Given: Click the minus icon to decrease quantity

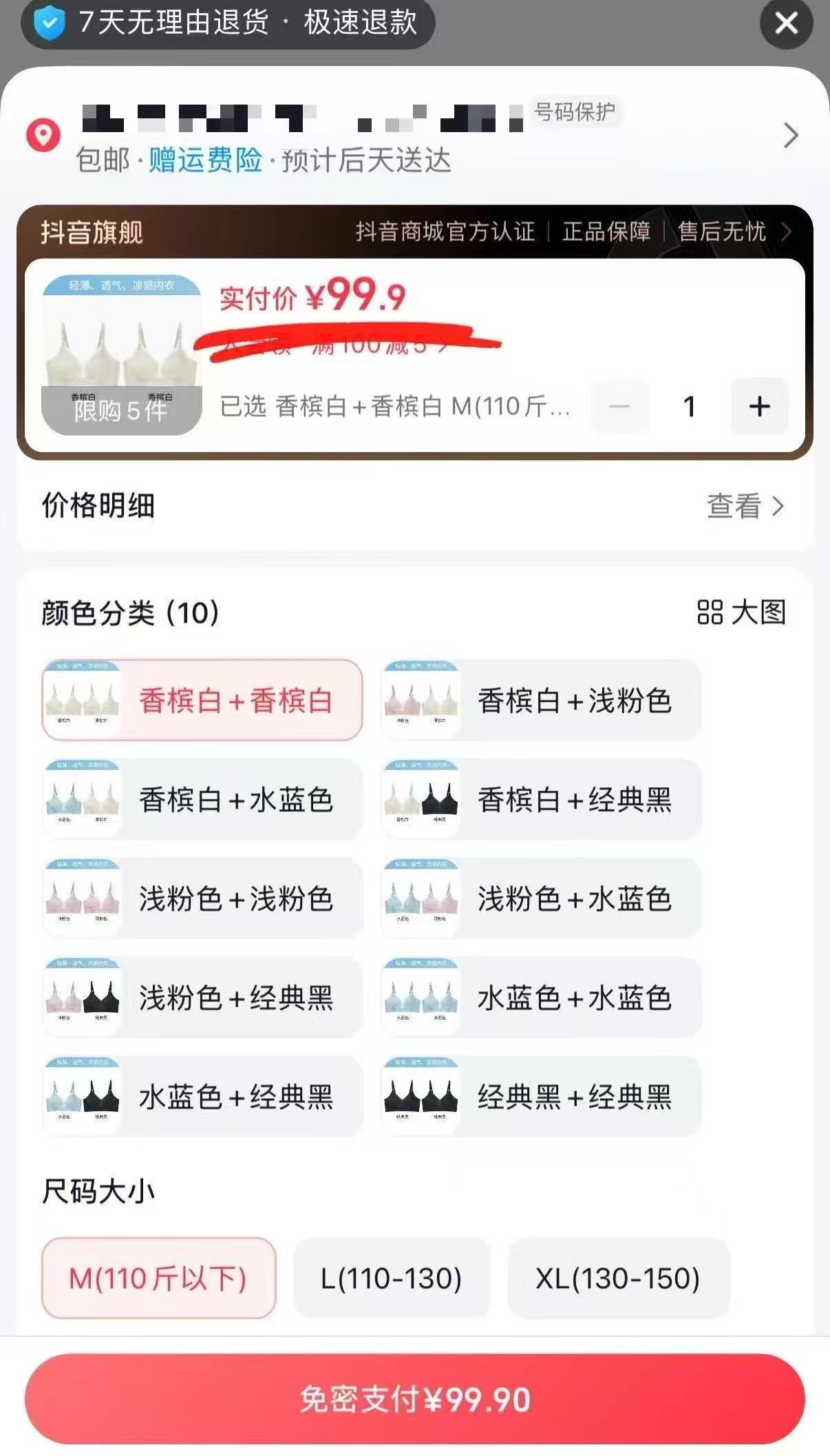Looking at the screenshot, I should [x=618, y=407].
